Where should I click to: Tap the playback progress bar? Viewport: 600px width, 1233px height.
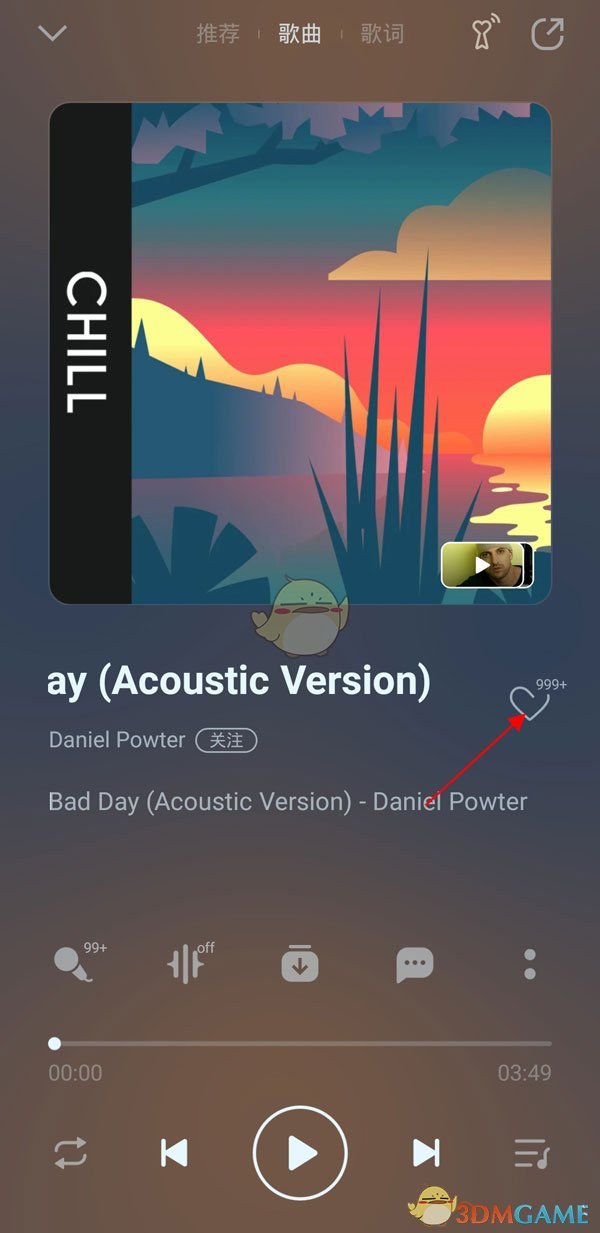(x=300, y=1043)
